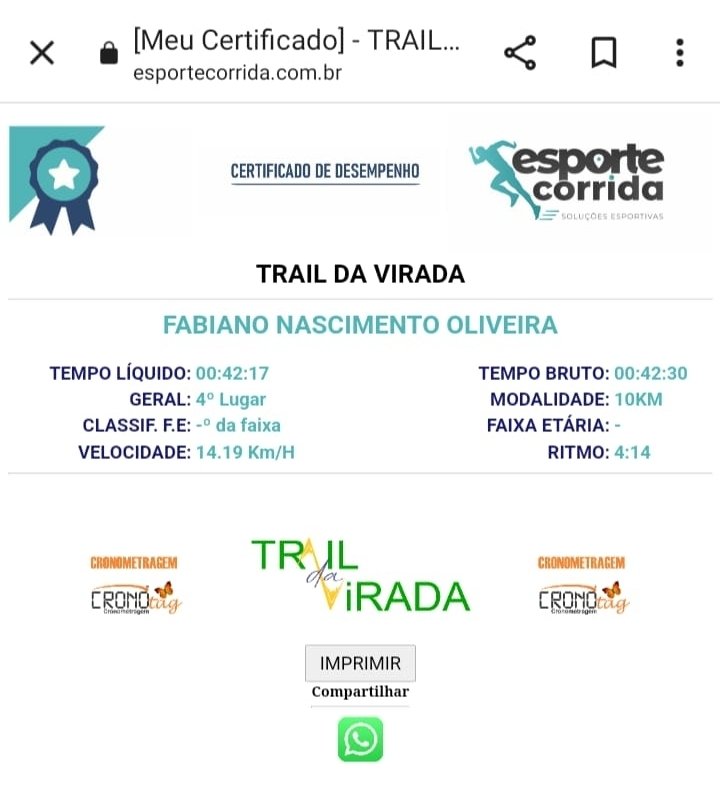Bookmark this certificate page
The height and width of the screenshot is (795, 720).
click(x=603, y=52)
